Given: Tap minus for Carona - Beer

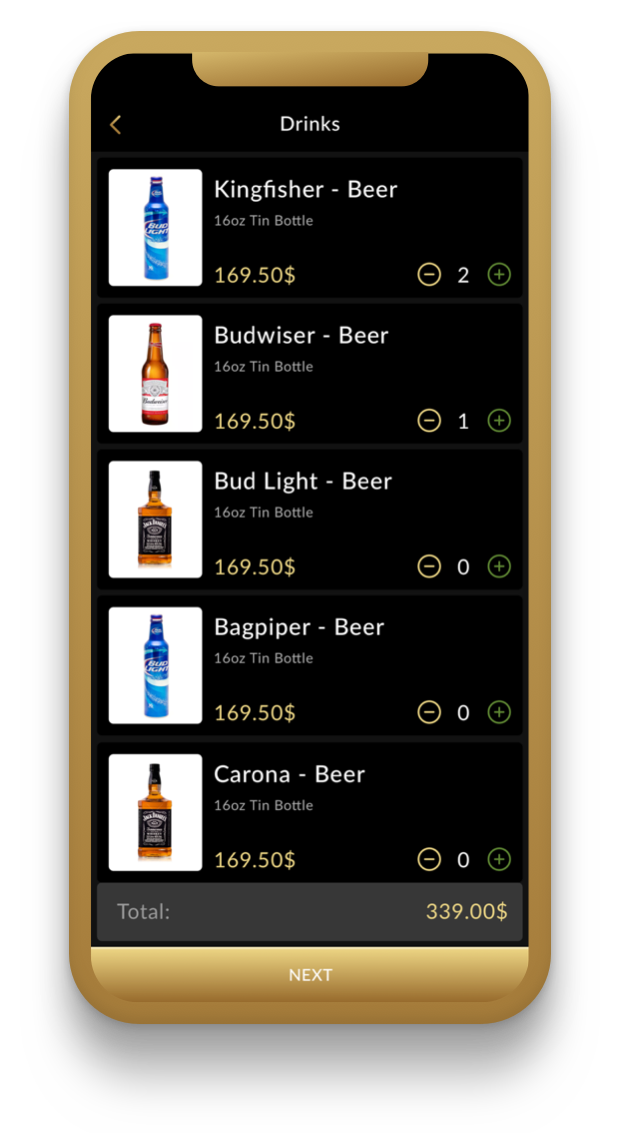Looking at the screenshot, I should [x=429, y=859].
